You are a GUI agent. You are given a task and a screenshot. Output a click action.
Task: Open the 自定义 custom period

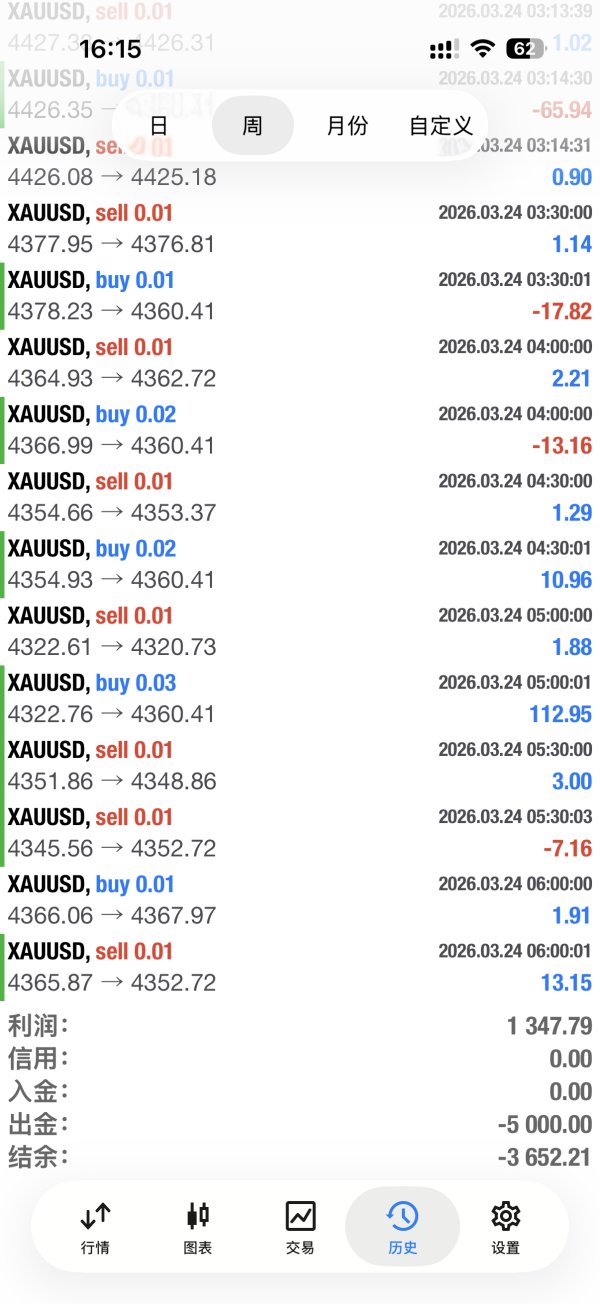coord(441,126)
